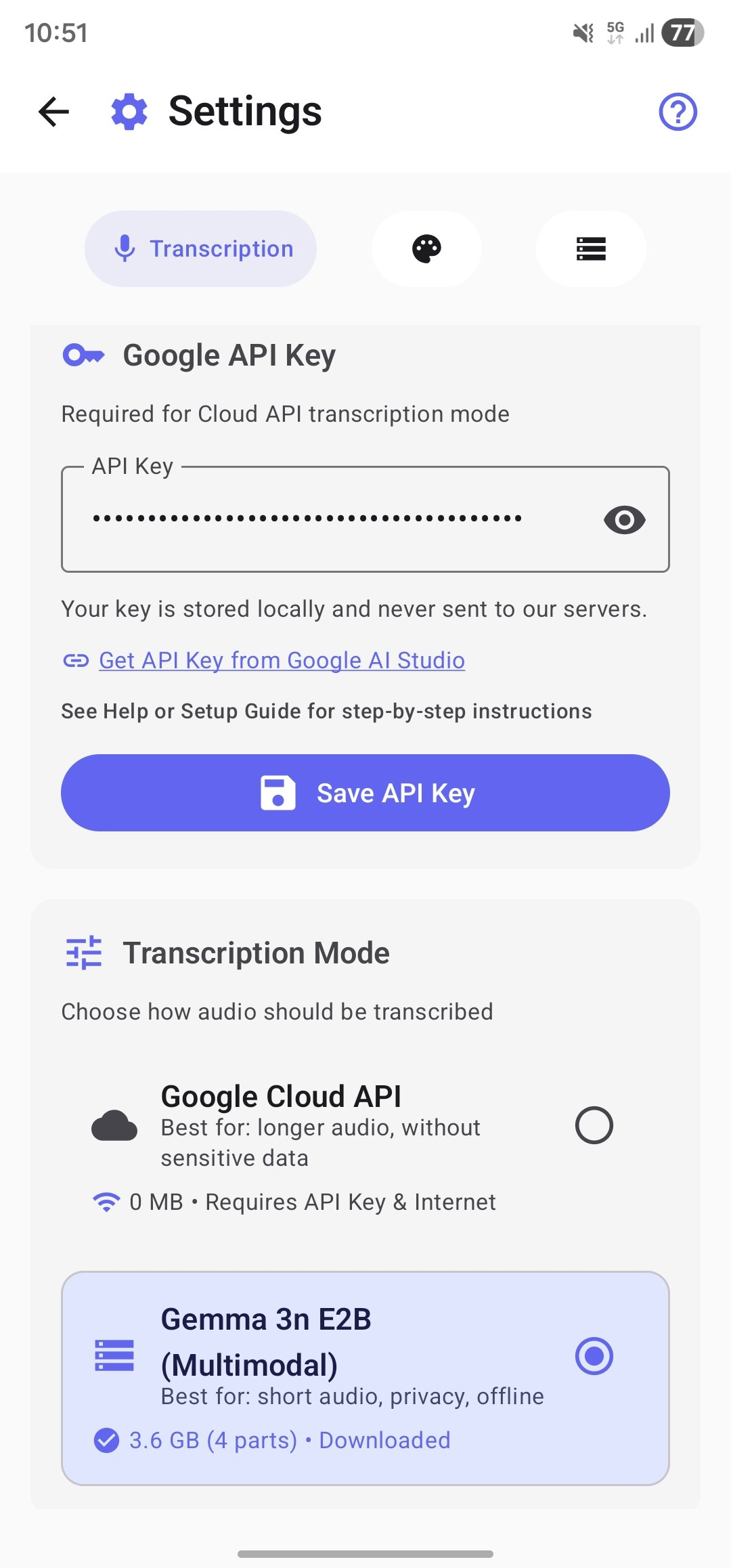Click the cloud icon next to Google Cloud API
Screen dimensions: 731x1568
114,1126
